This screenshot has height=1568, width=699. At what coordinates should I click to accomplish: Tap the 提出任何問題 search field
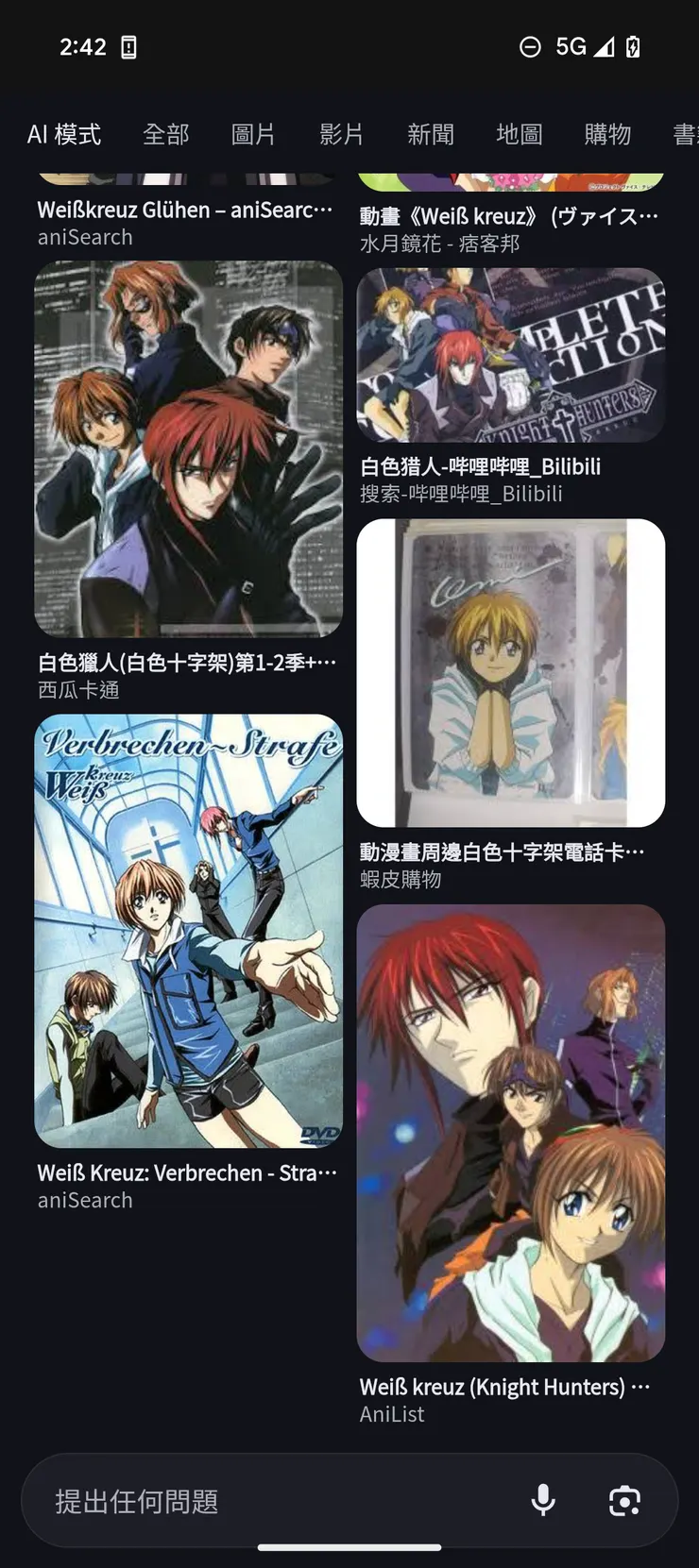(x=274, y=1501)
